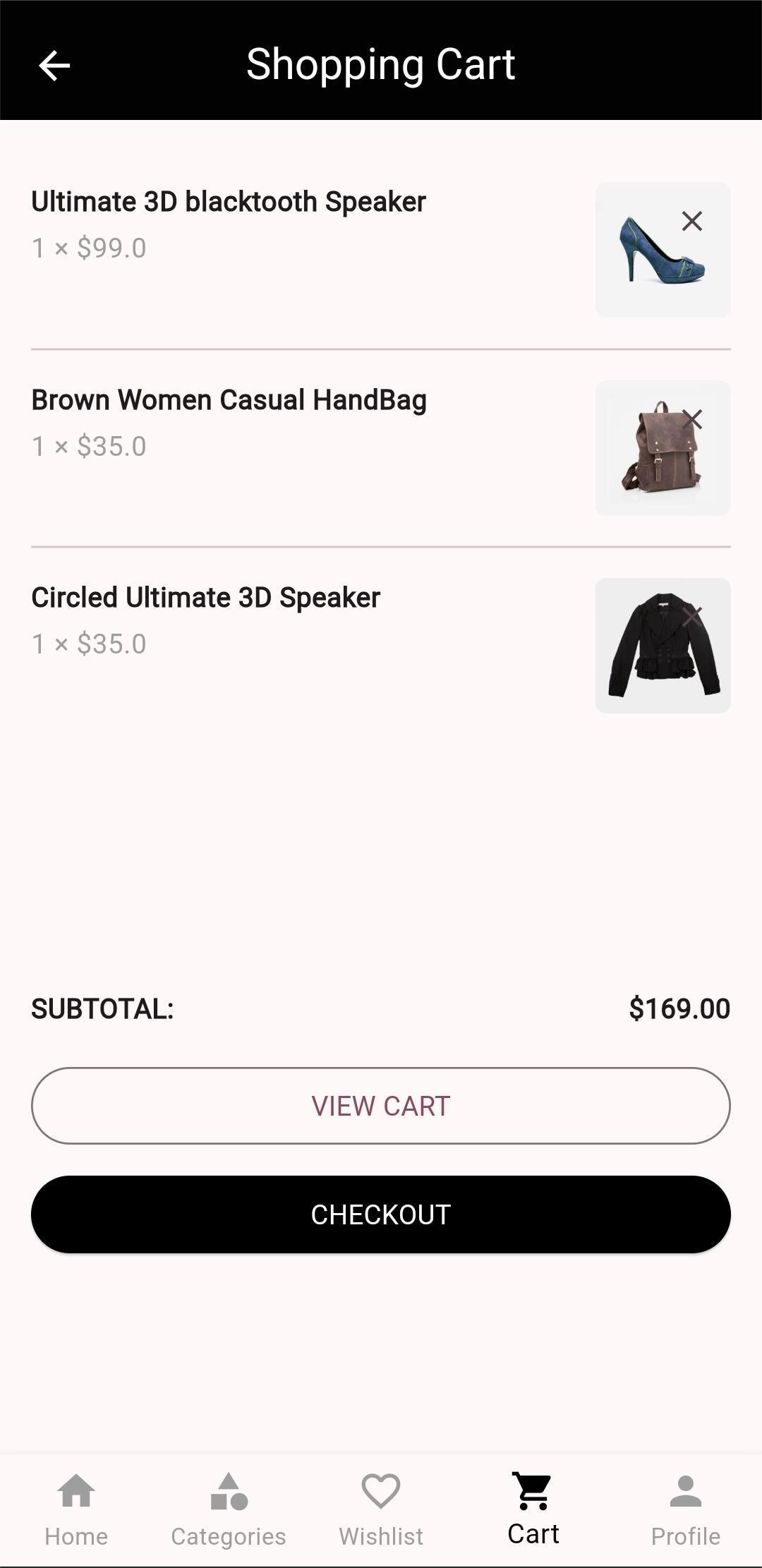Proceed to CHECKOUT
The width and height of the screenshot is (762, 1568).
tap(381, 1214)
